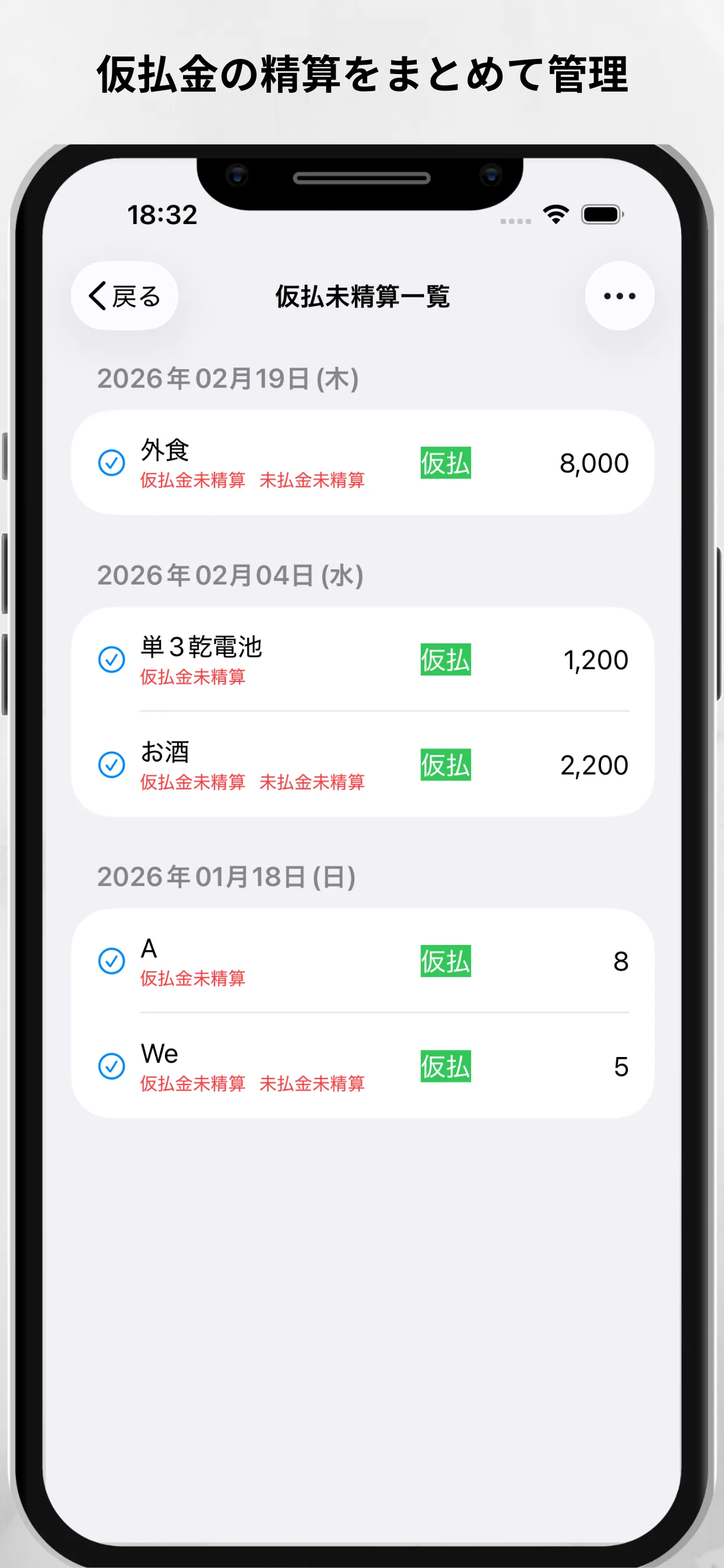This screenshot has width=724, height=1568.
Task: Click the 仮払 badge on 外食 entry
Action: pos(445,463)
